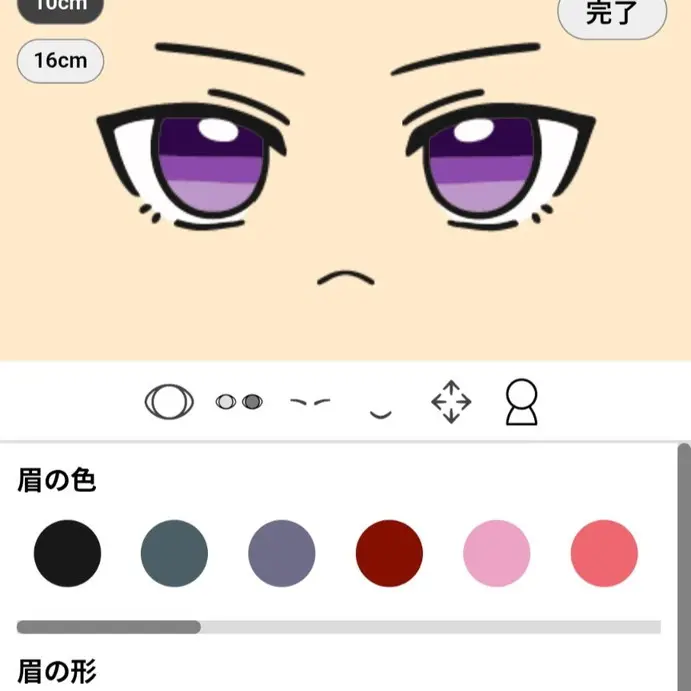Image resolution: width=691 pixels, height=691 pixels.
Task: Switch to the face outline tab
Action: point(521,402)
